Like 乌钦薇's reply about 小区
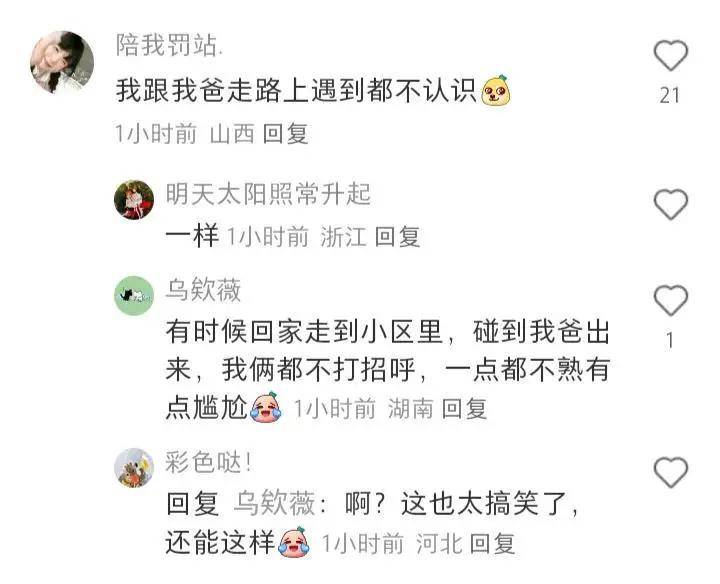The height and width of the screenshot is (584, 720). 670,300
